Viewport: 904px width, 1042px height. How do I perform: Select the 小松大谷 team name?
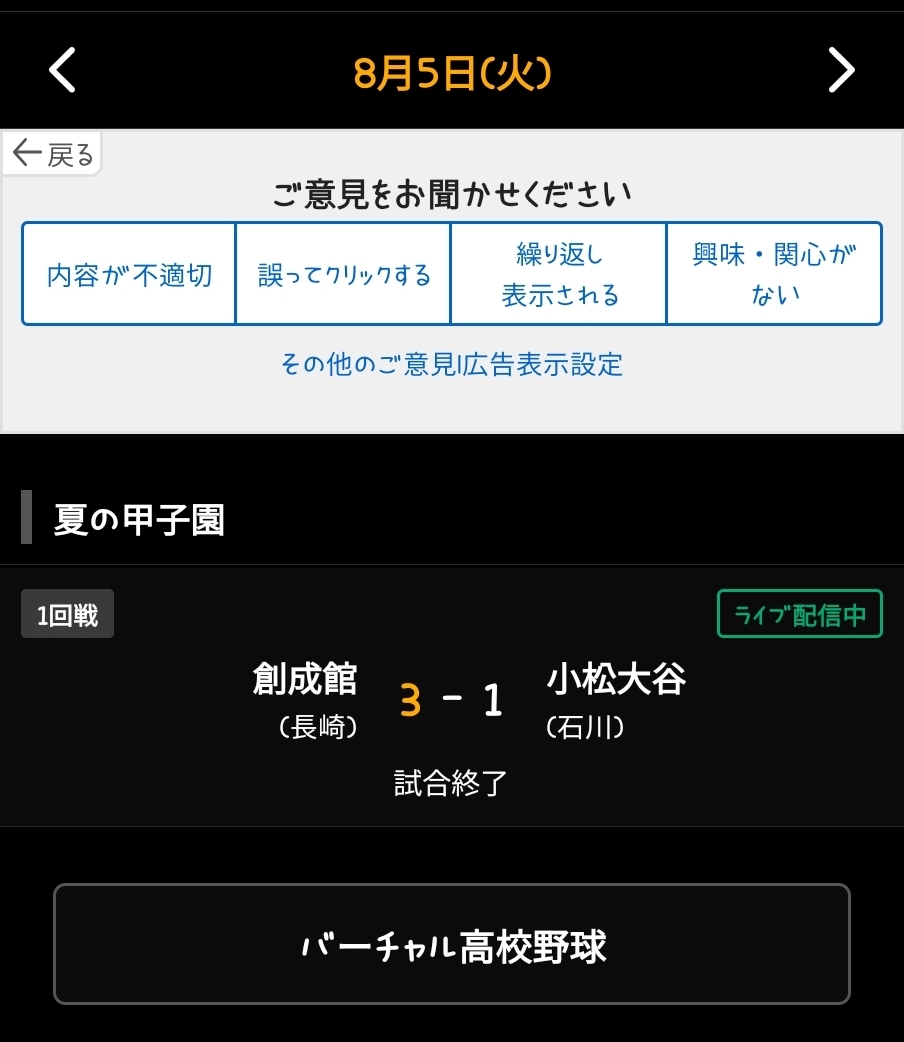[x=616, y=680]
